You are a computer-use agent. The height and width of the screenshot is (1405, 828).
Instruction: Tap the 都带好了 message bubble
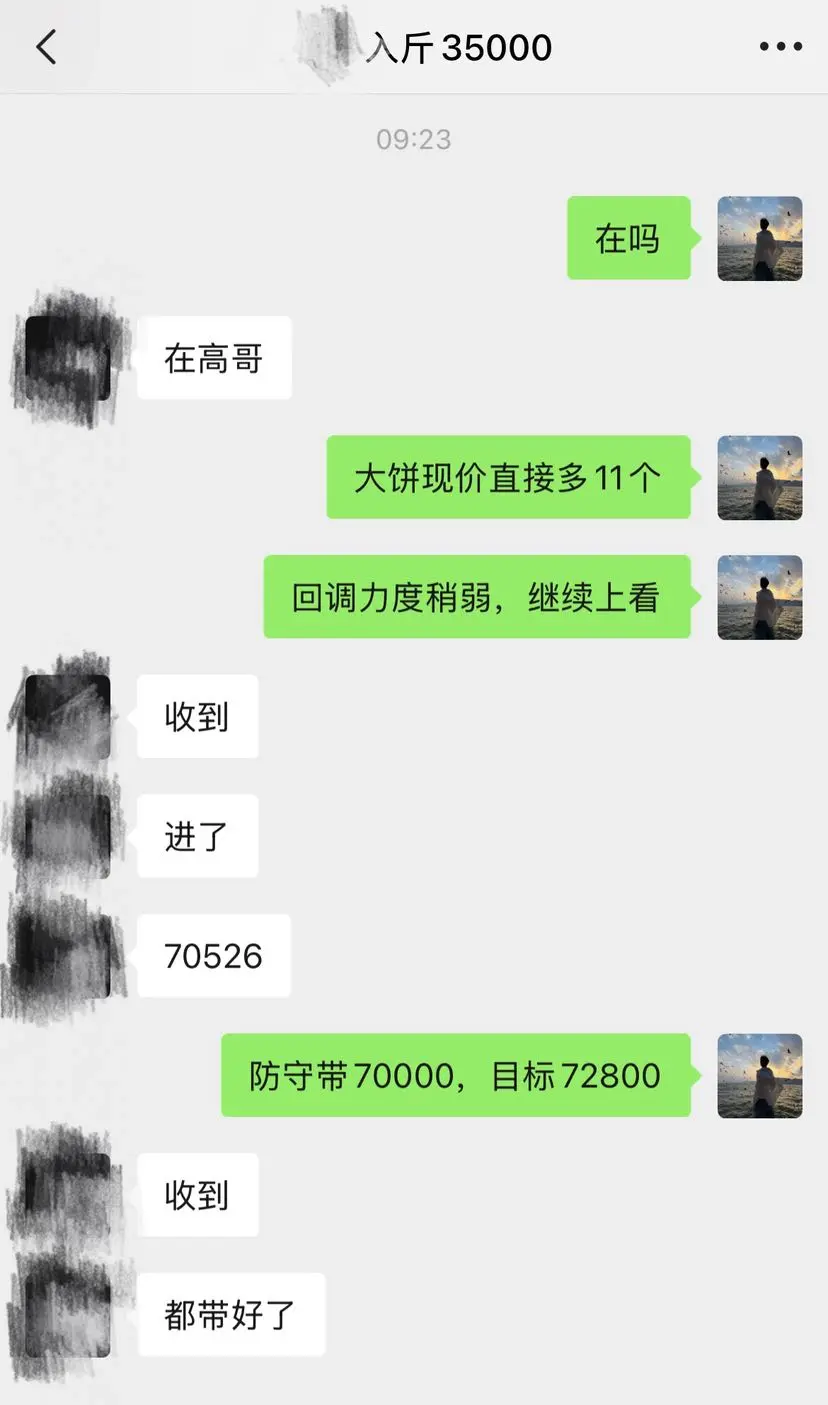(x=231, y=1315)
